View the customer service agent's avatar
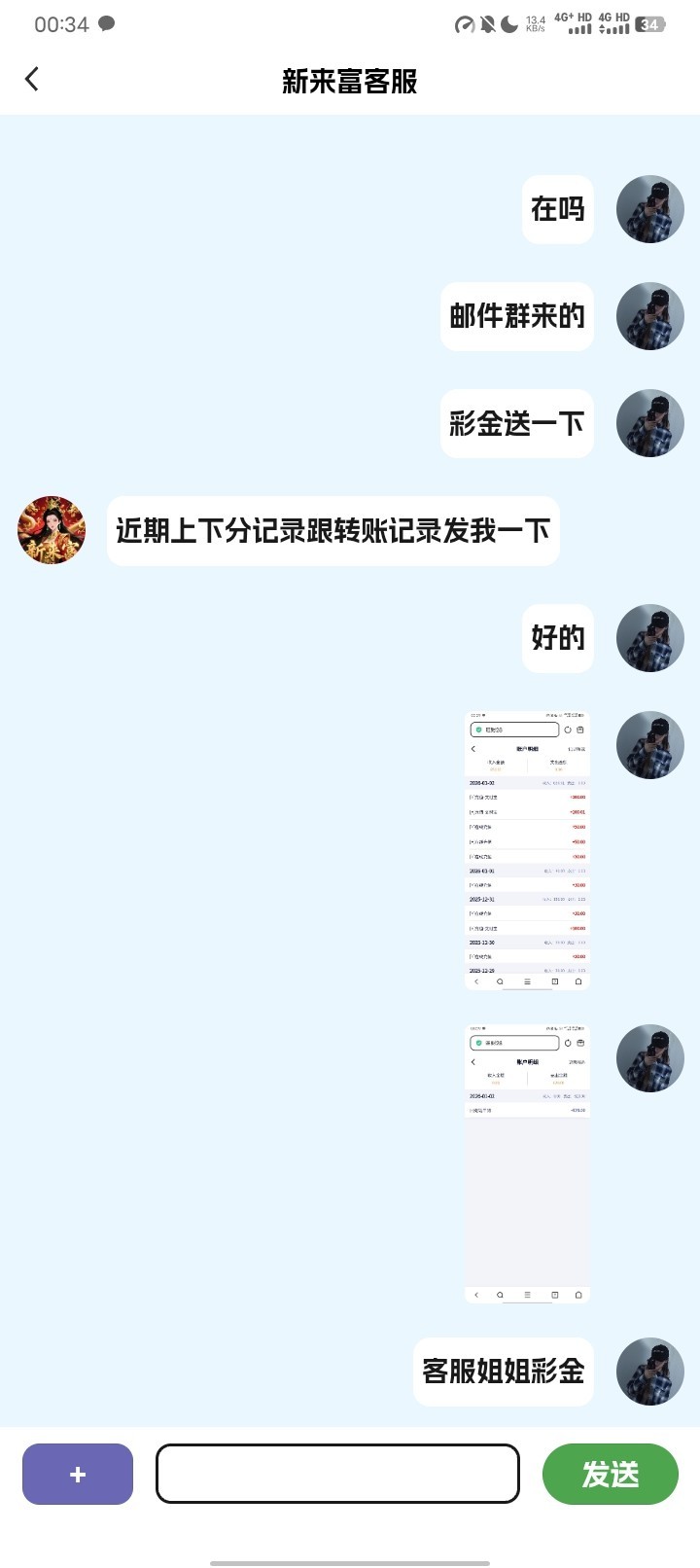700x1568 pixels. point(52,530)
